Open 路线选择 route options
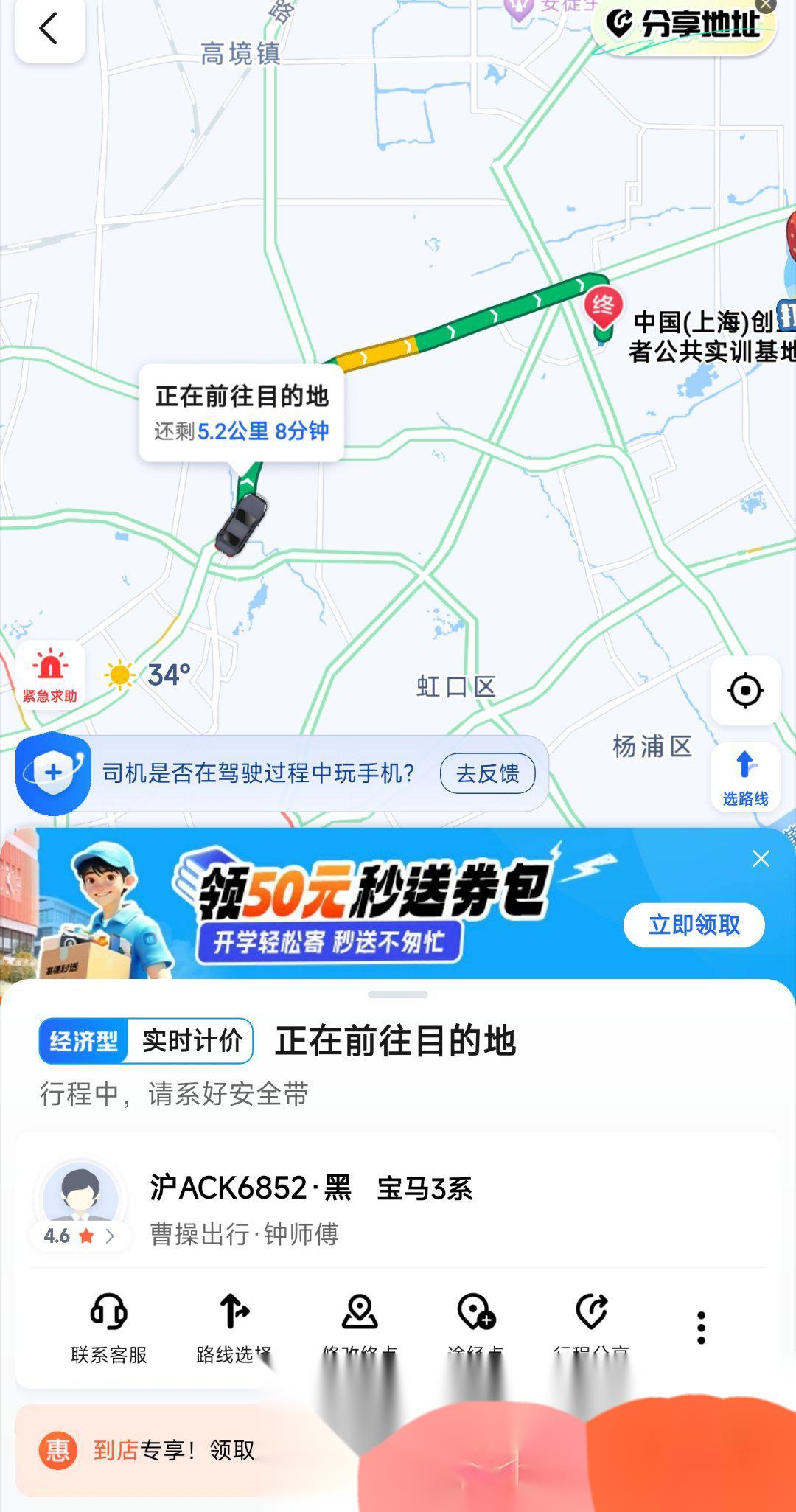Screen dimensions: 796x1512 (234, 1328)
